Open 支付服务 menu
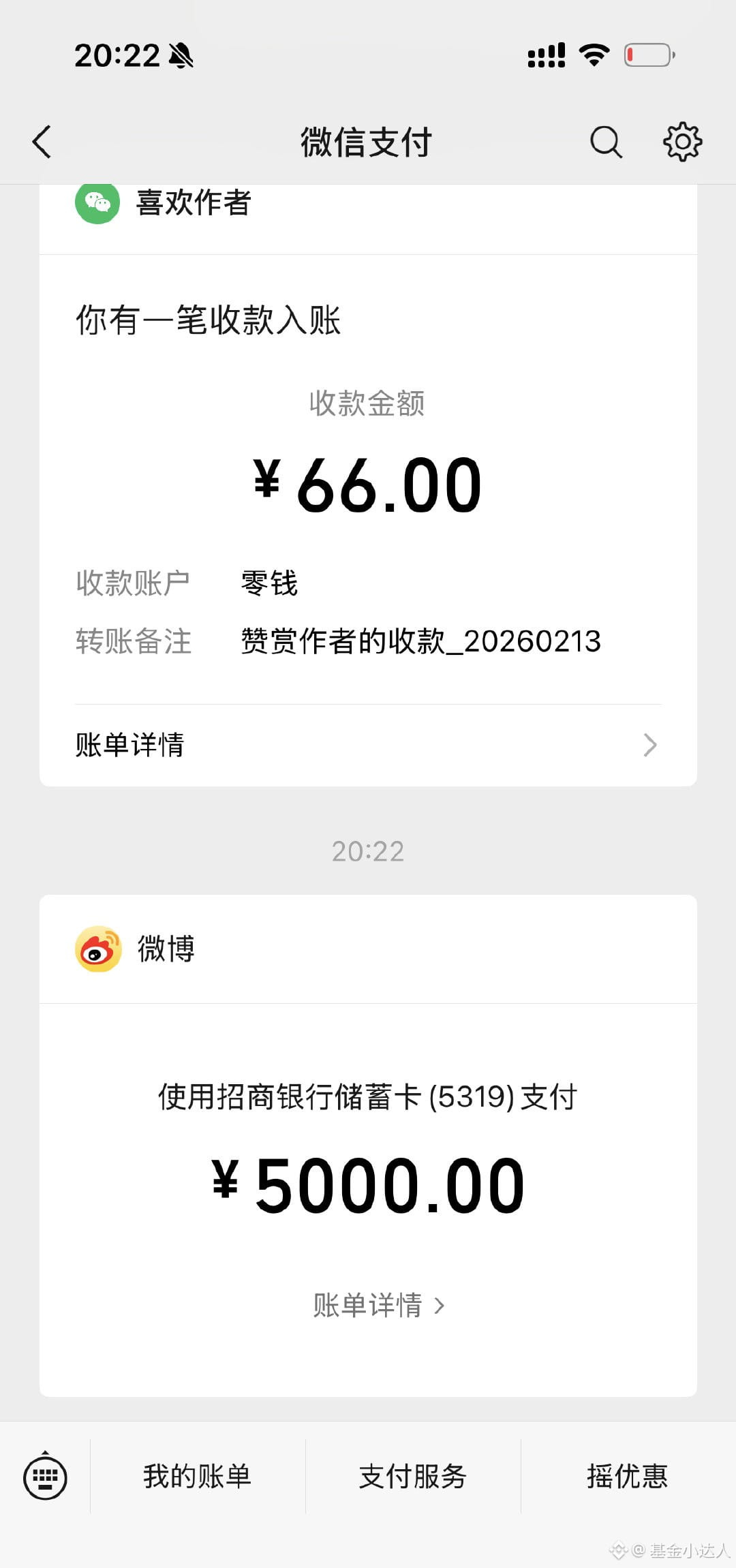 pyautogui.click(x=413, y=1477)
